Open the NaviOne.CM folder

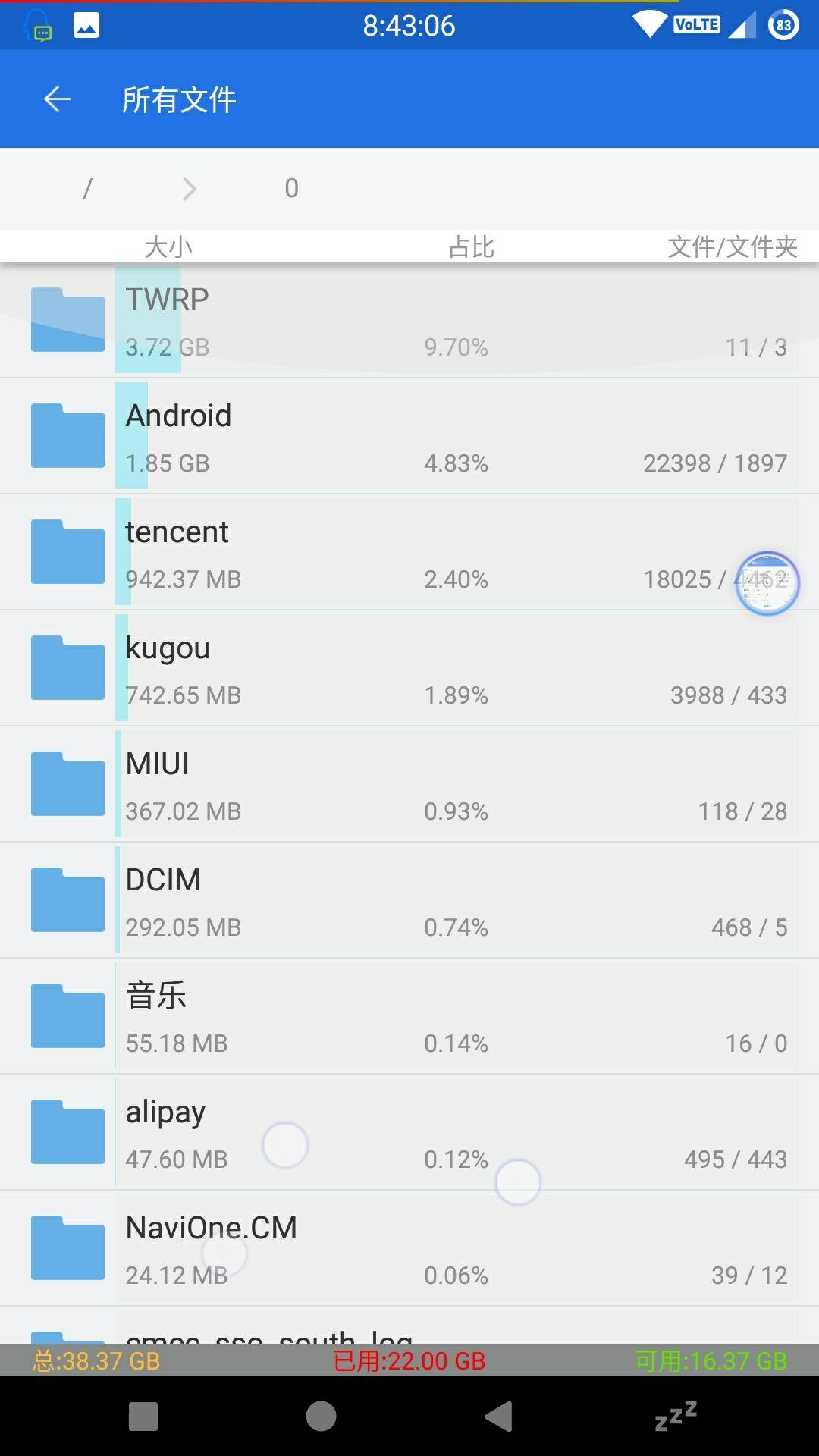[x=409, y=1248]
